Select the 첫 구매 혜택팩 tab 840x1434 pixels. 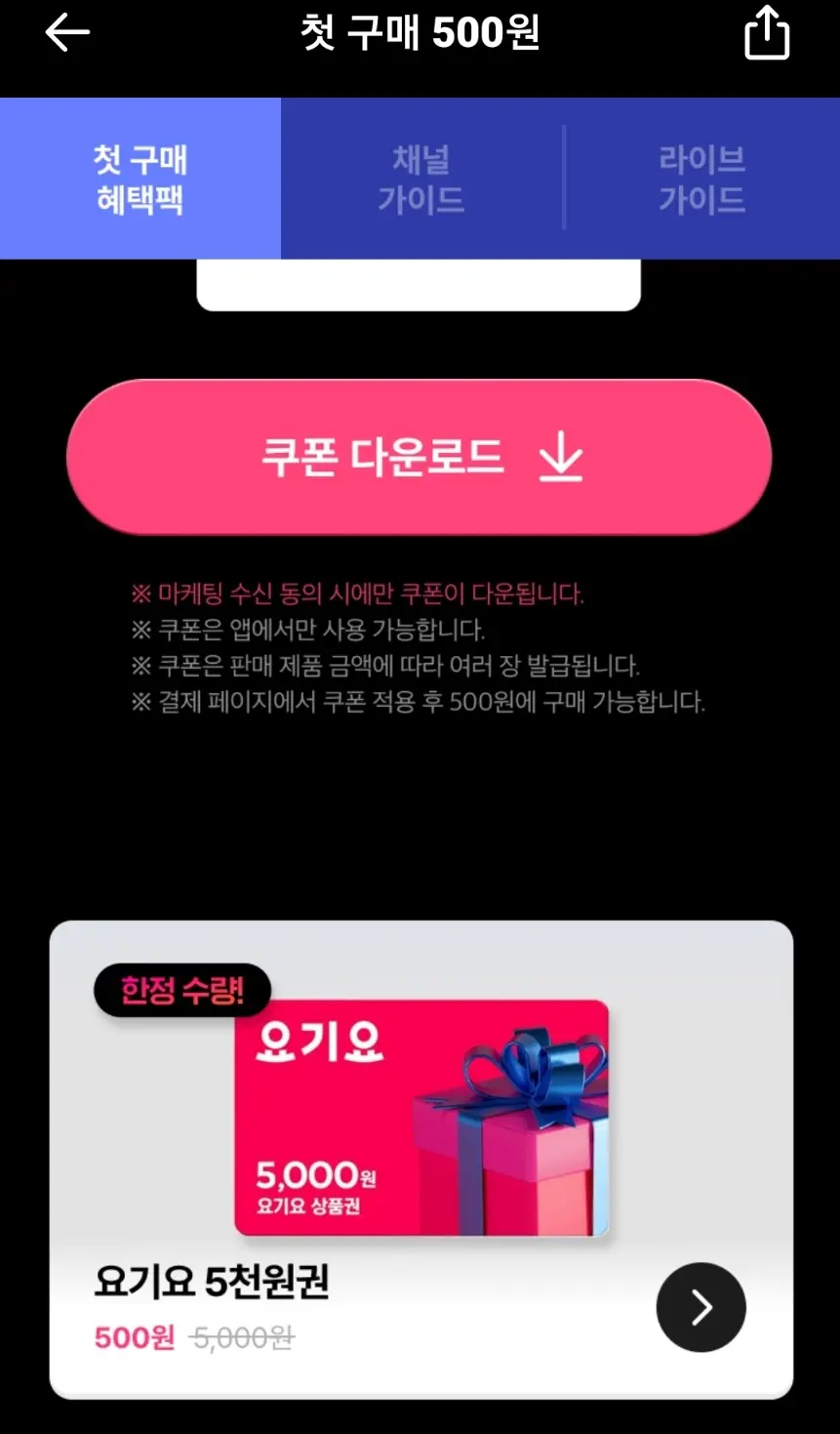coord(140,179)
